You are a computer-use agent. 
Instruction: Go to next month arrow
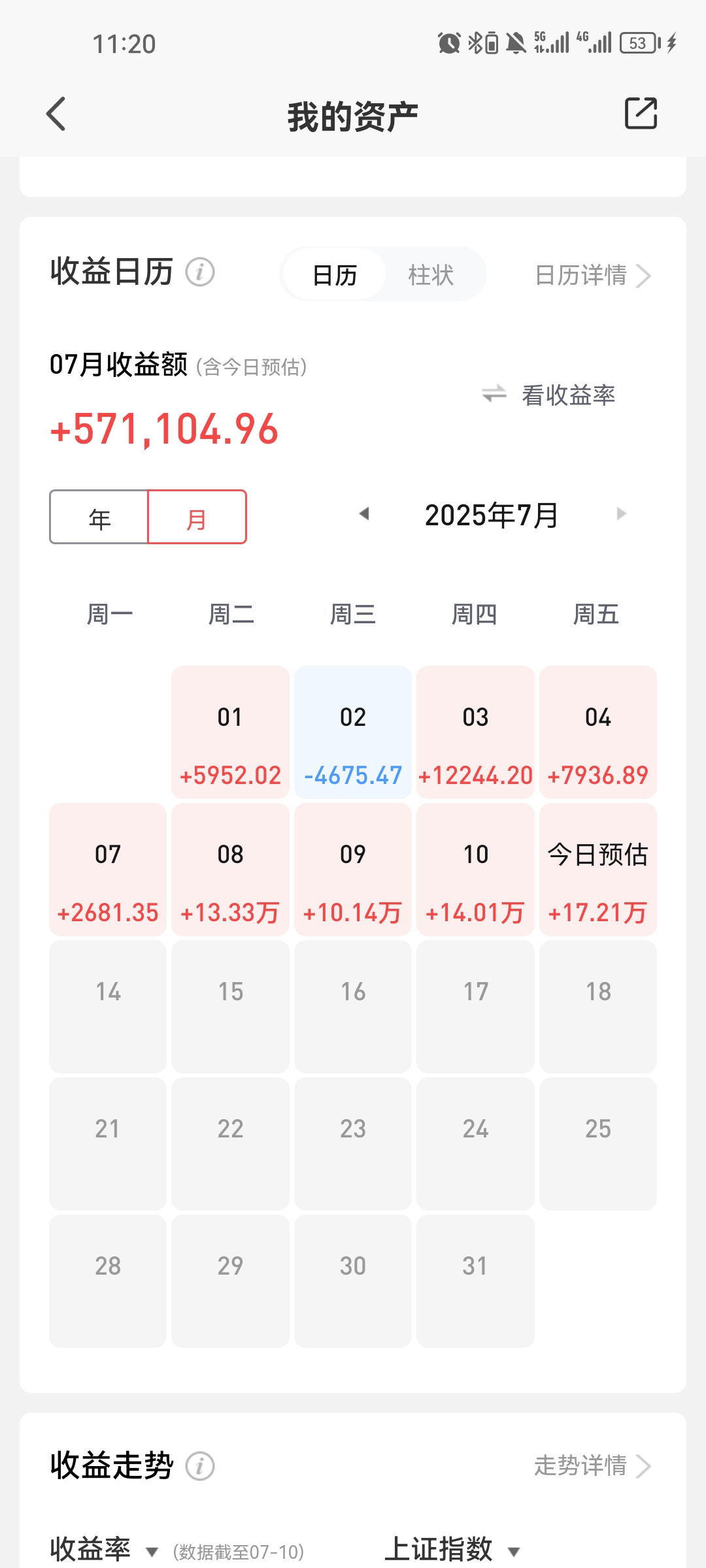click(x=621, y=514)
